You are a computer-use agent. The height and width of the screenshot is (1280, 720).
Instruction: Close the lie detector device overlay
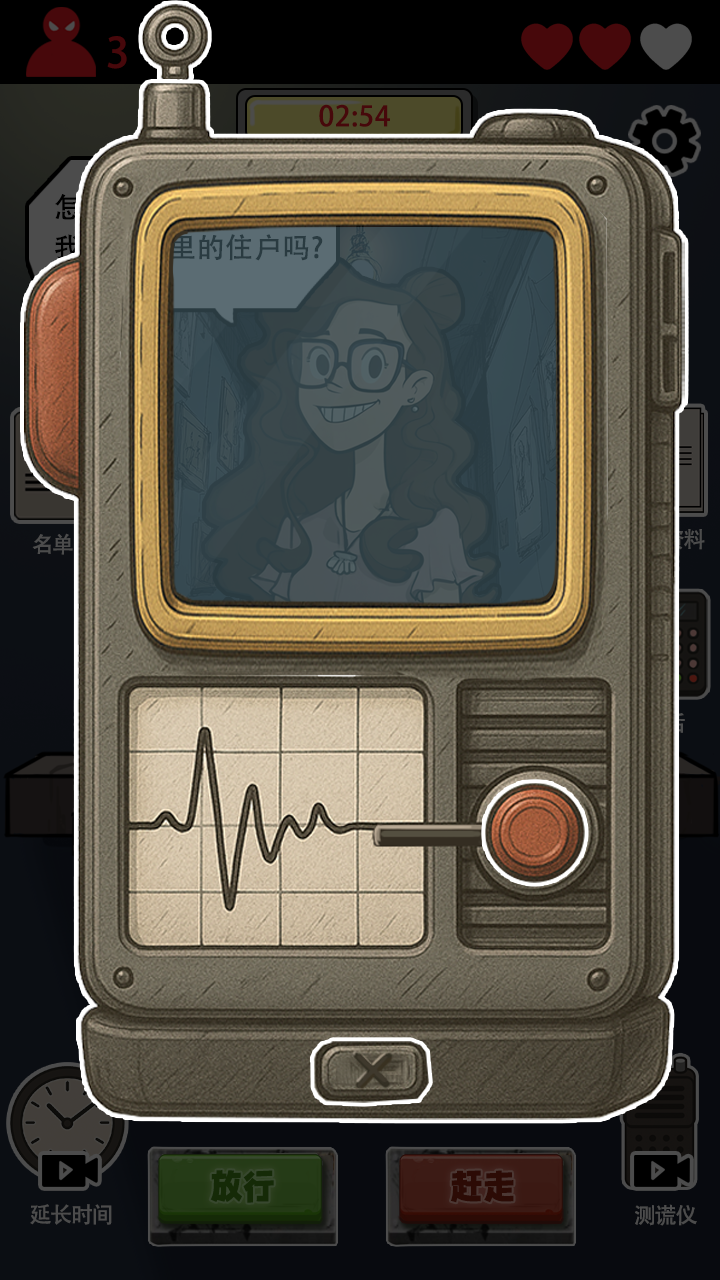371,1072
